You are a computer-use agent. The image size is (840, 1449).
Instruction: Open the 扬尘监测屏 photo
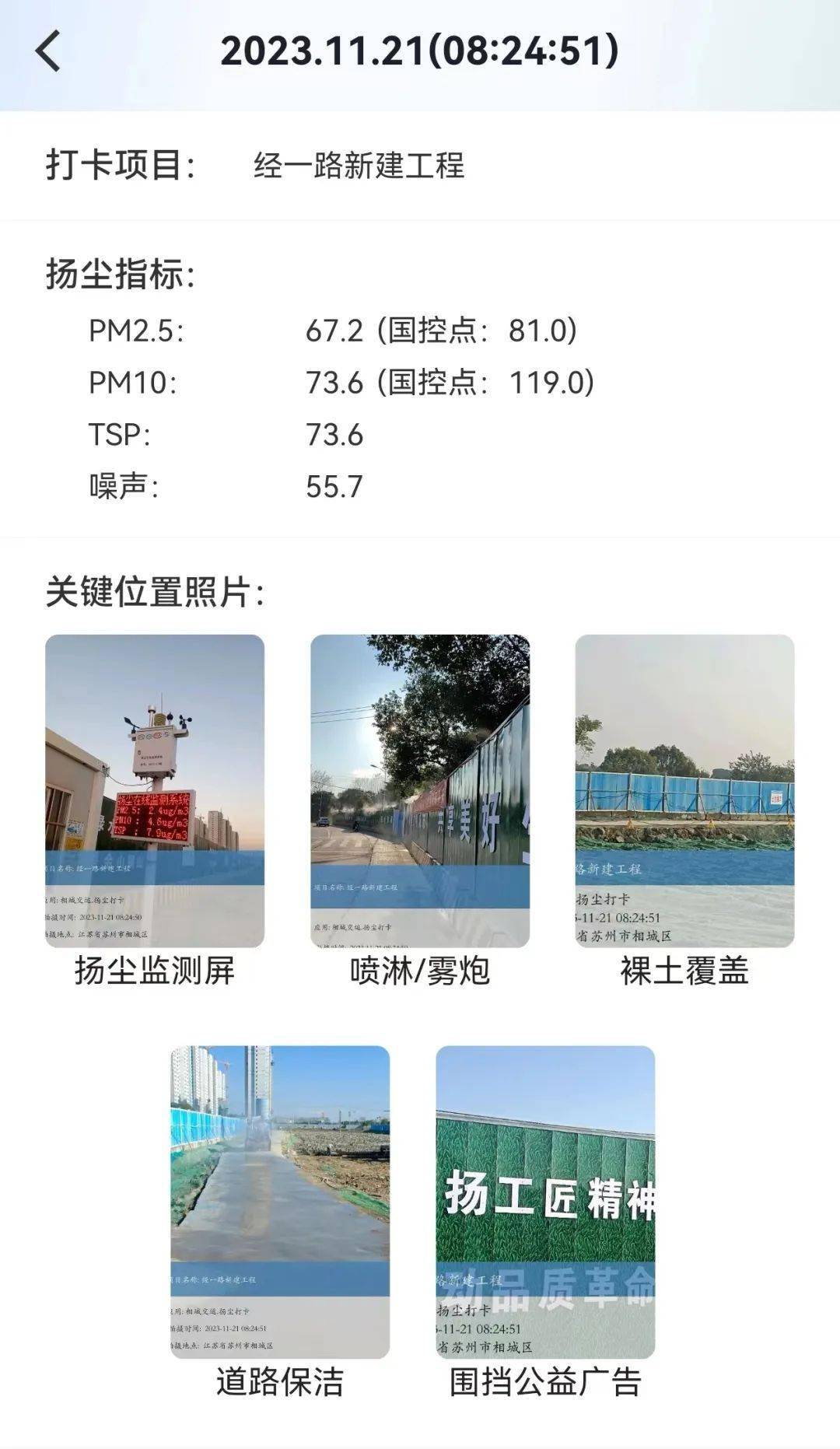coord(155,791)
